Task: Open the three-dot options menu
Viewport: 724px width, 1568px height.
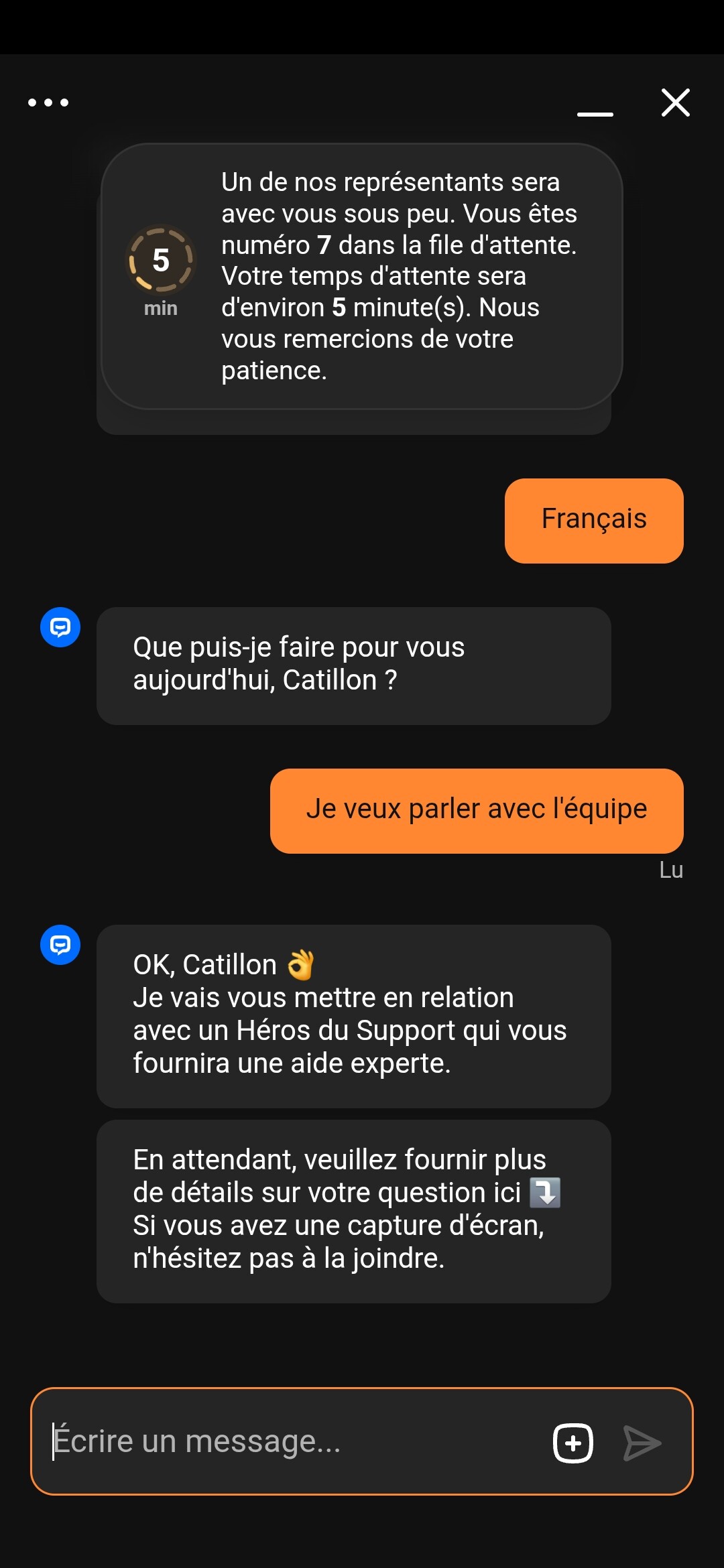Action: pos(48,103)
